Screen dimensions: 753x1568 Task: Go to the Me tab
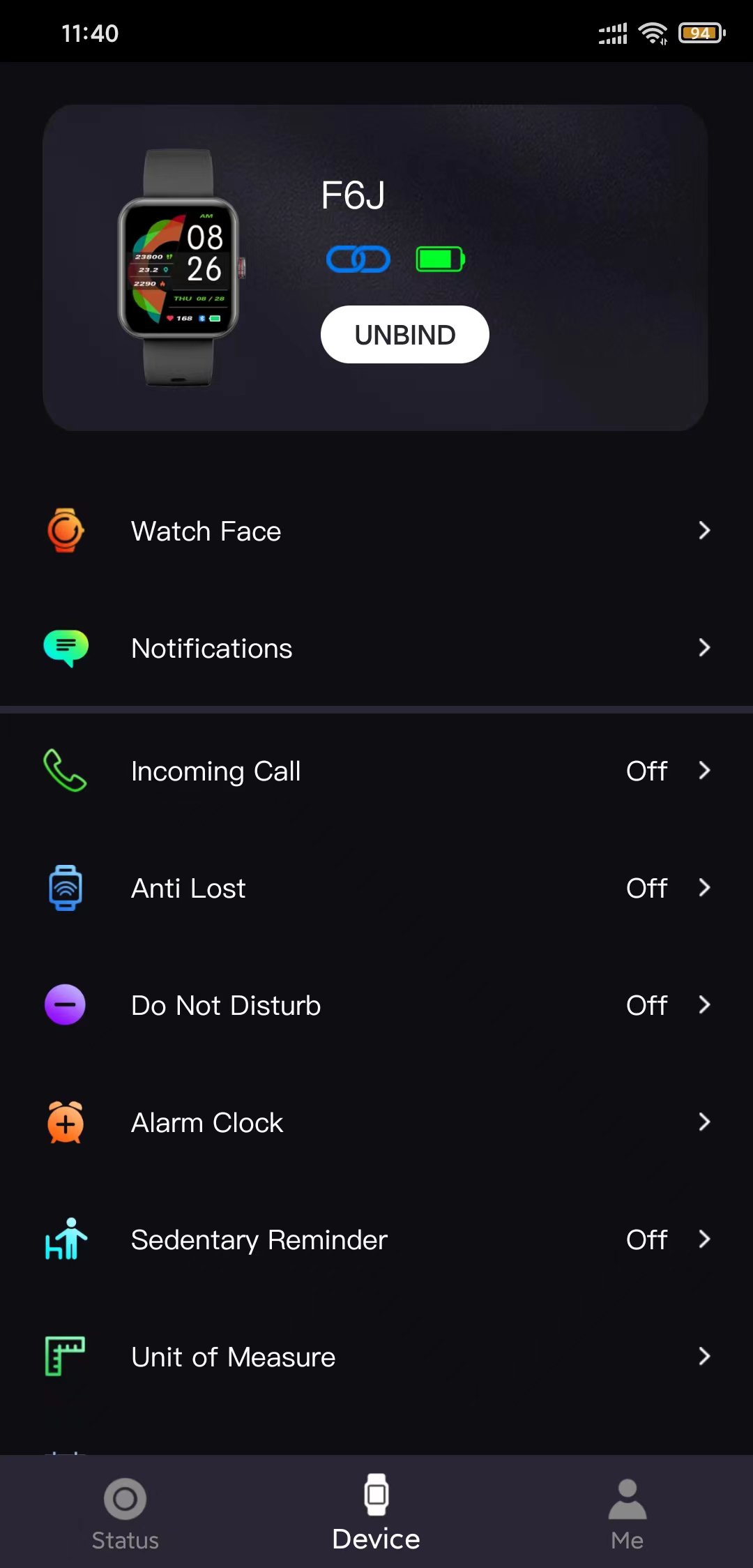627,1512
